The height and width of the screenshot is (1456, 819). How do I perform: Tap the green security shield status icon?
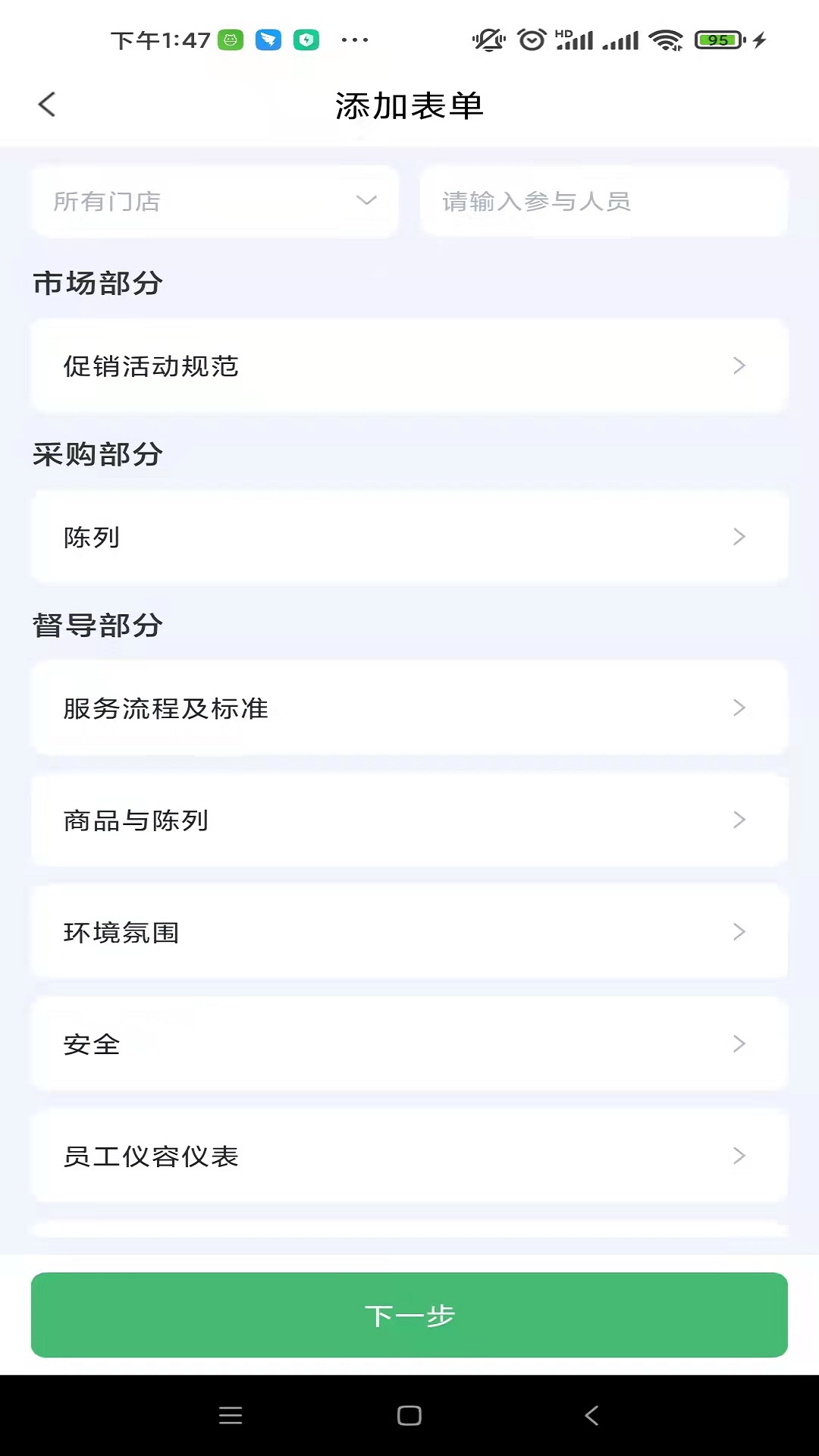tap(305, 39)
